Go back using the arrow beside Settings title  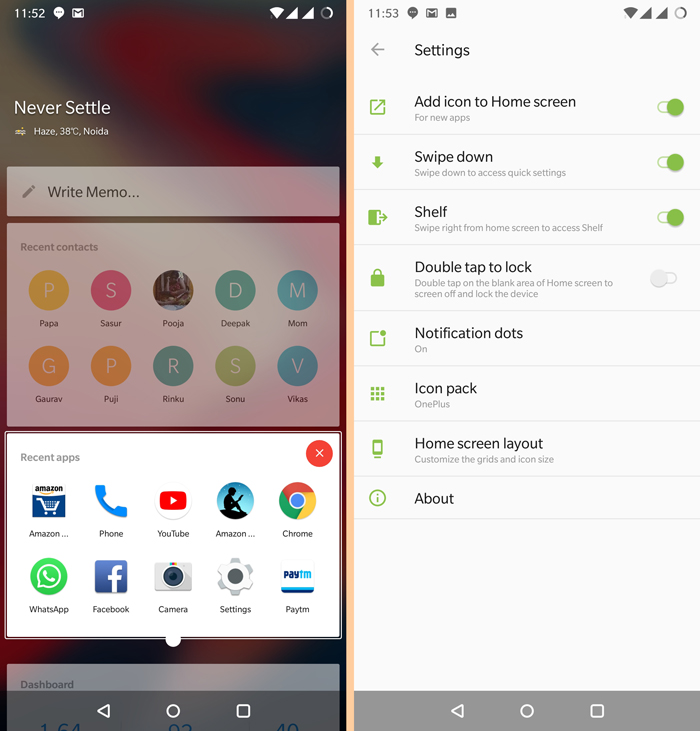(x=377, y=49)
